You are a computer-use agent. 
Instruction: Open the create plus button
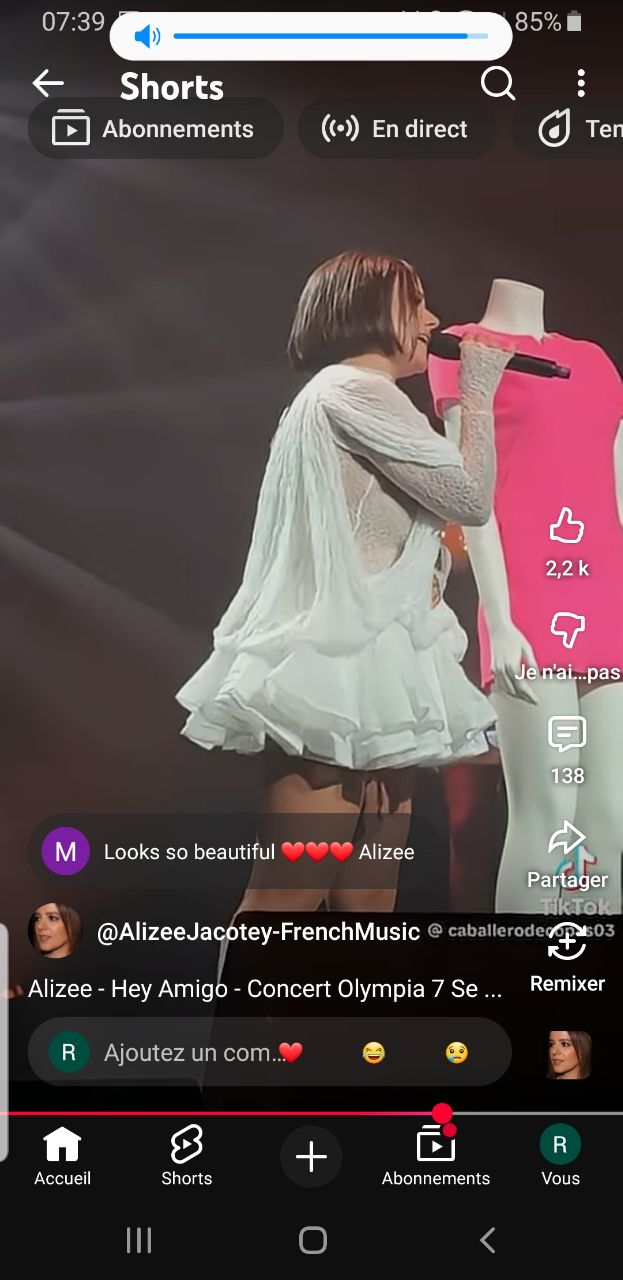point(311,1157)
